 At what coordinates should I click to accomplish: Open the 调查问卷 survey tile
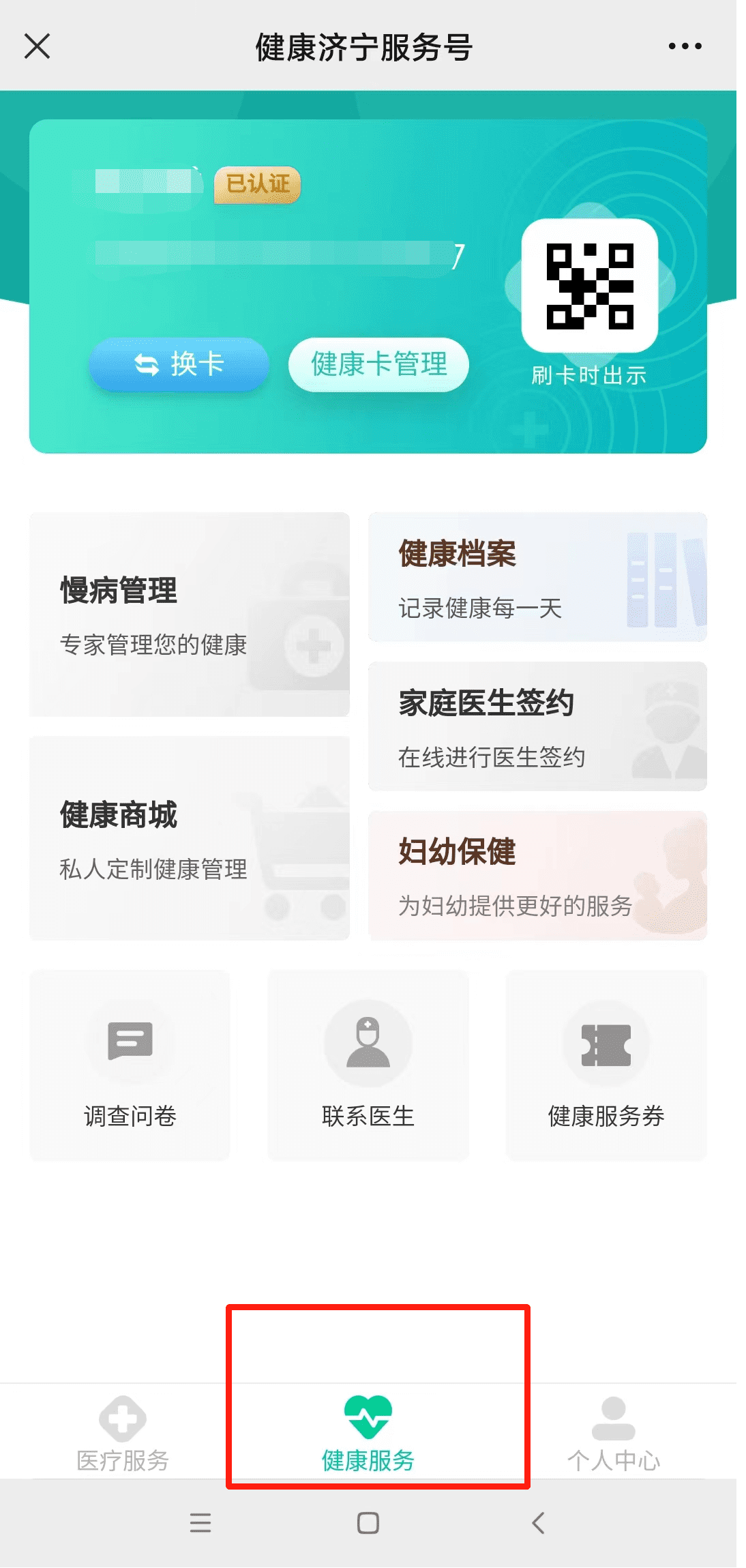point(130,1065)
